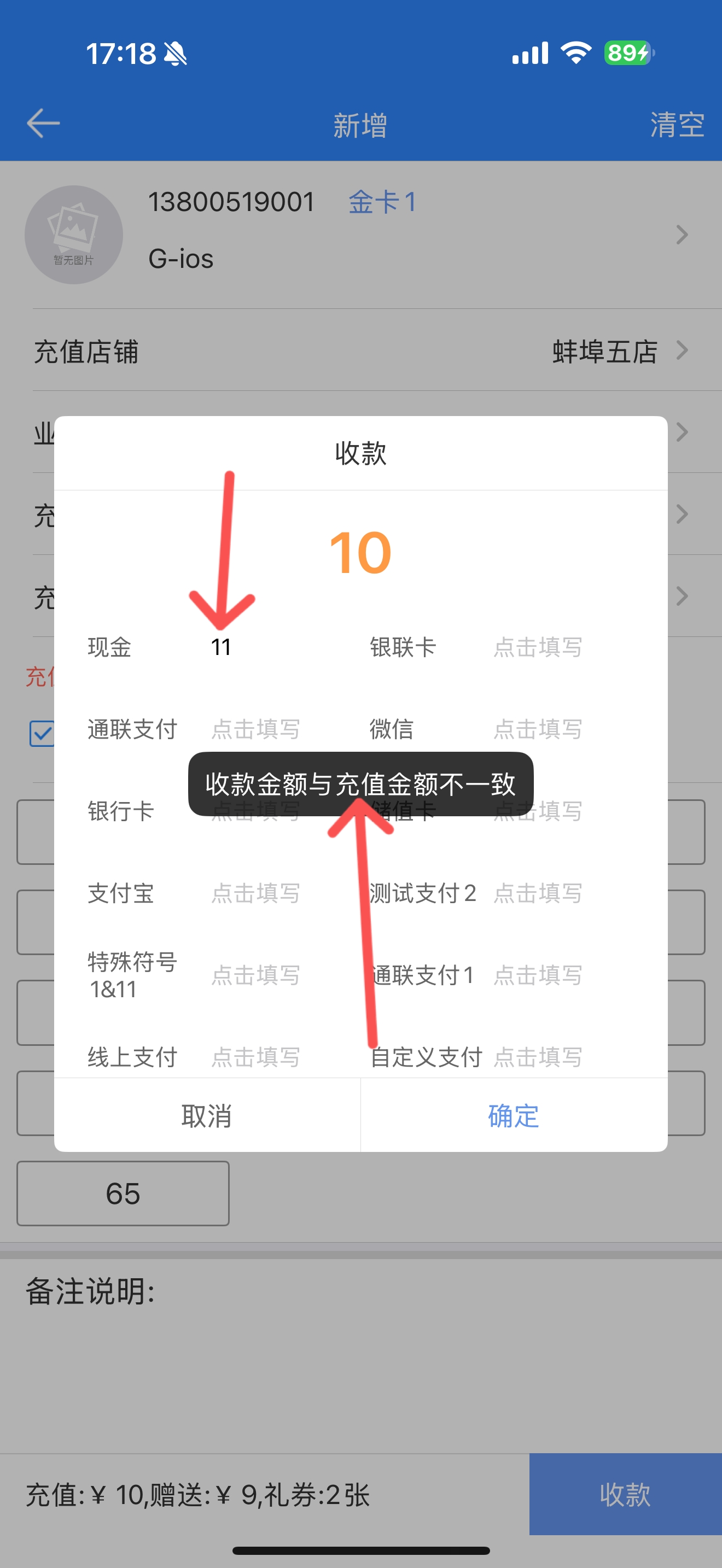Enter an amount for 通联支付
This screenshot has width=722, height=1568.
(255, 729)
